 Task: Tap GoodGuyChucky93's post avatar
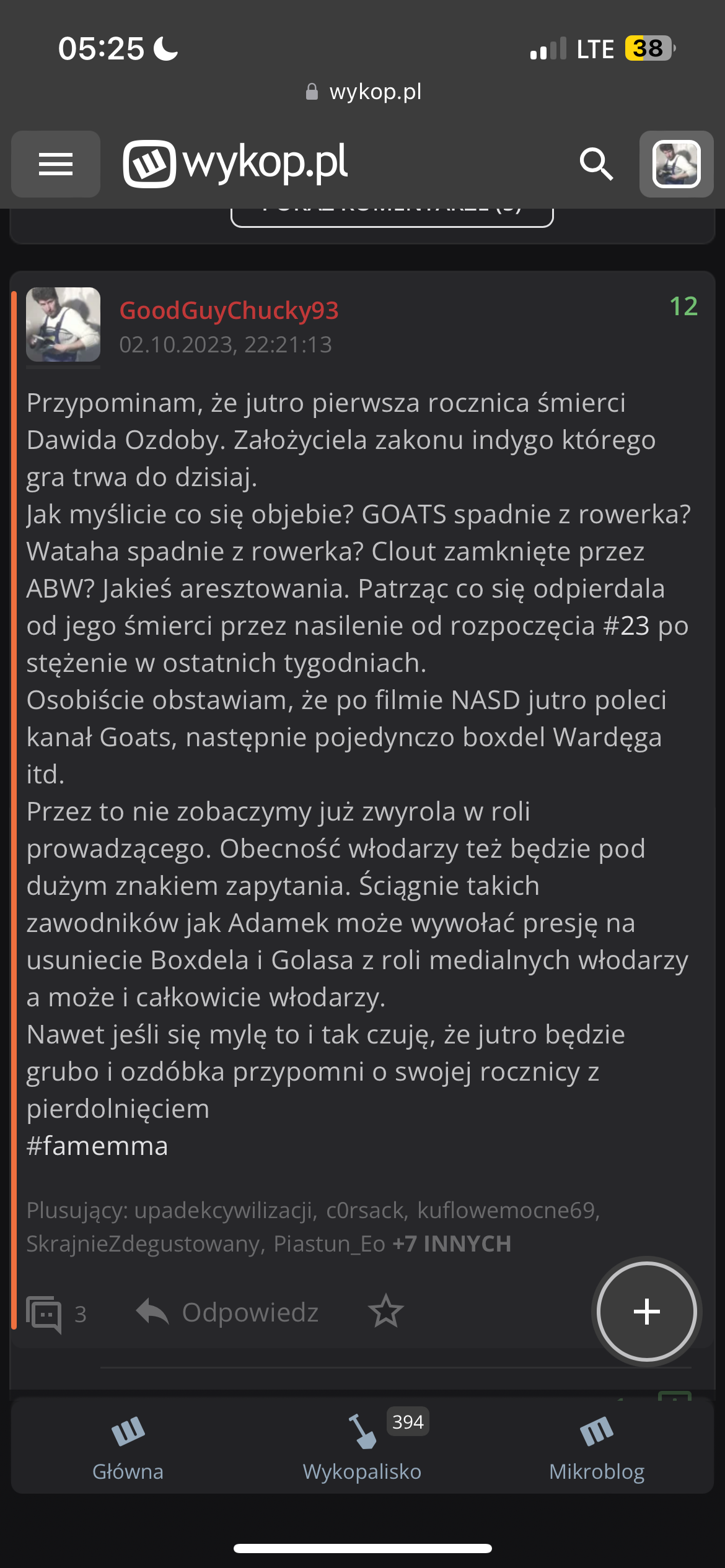point(63,324)
